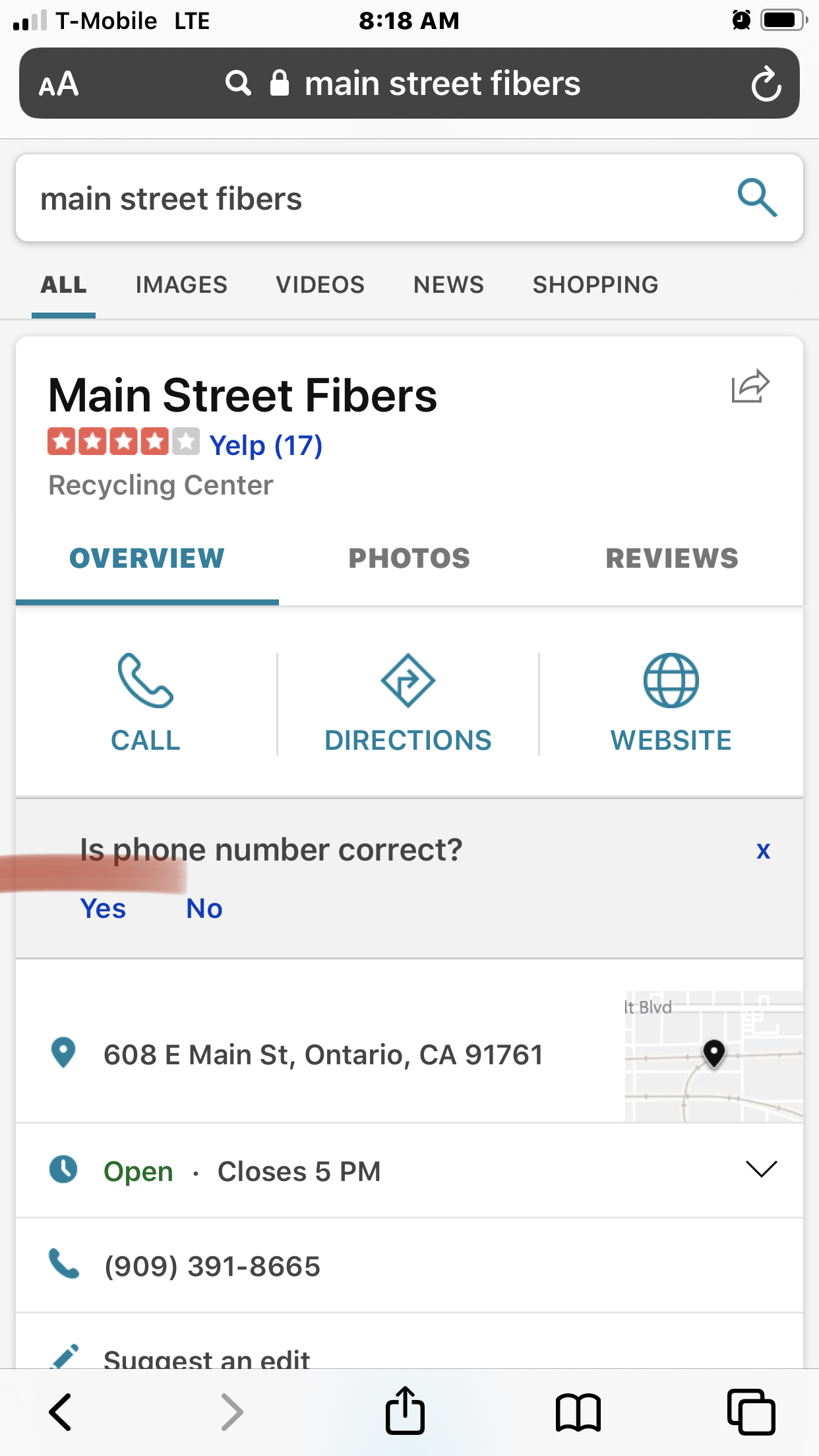The height and width of the screenshot is (1456, 819).
Task: Go back using Safari's back arrow
Action: [61, 1412]
